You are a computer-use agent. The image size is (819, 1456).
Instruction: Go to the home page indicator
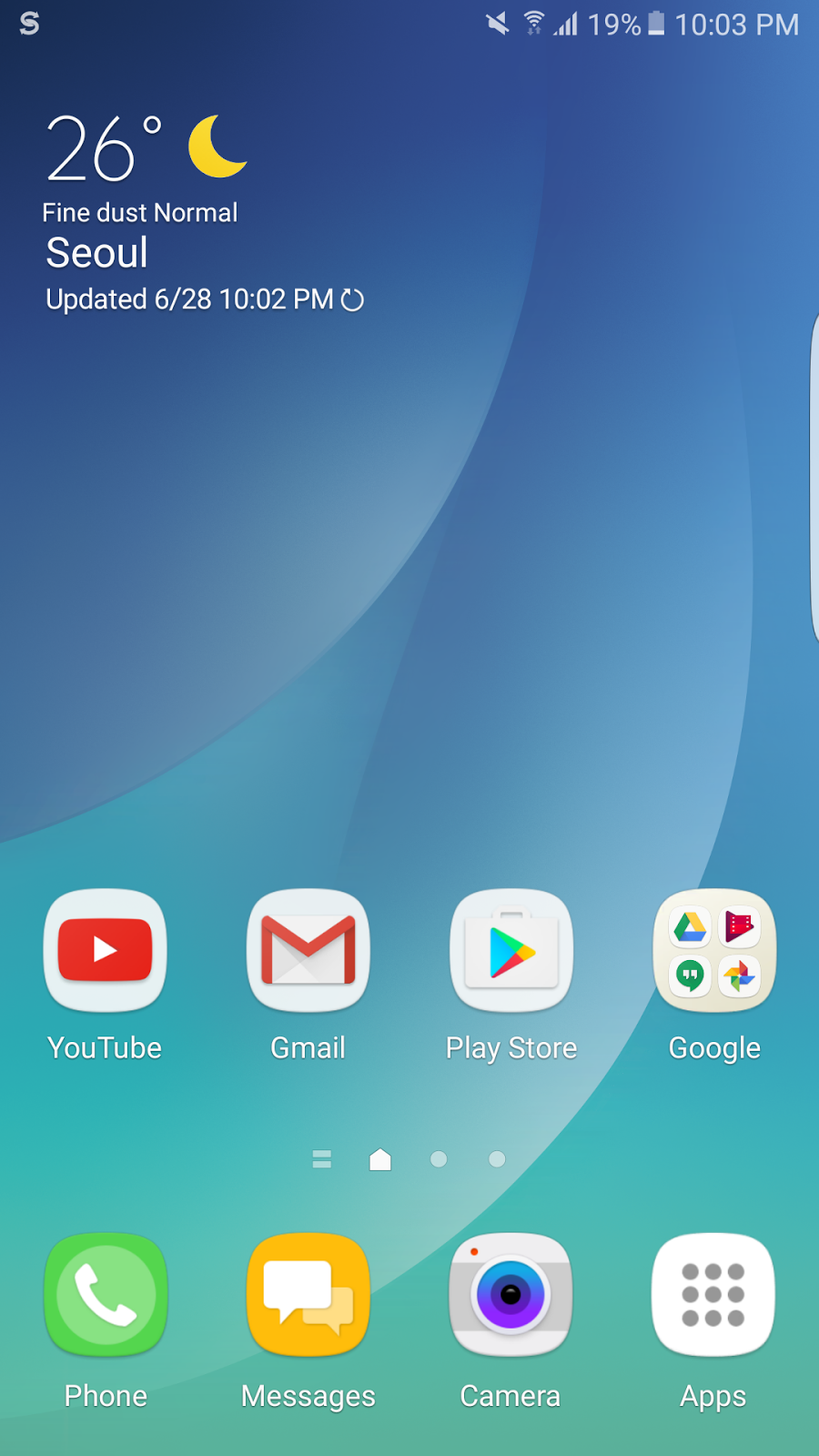point(380,1159)
